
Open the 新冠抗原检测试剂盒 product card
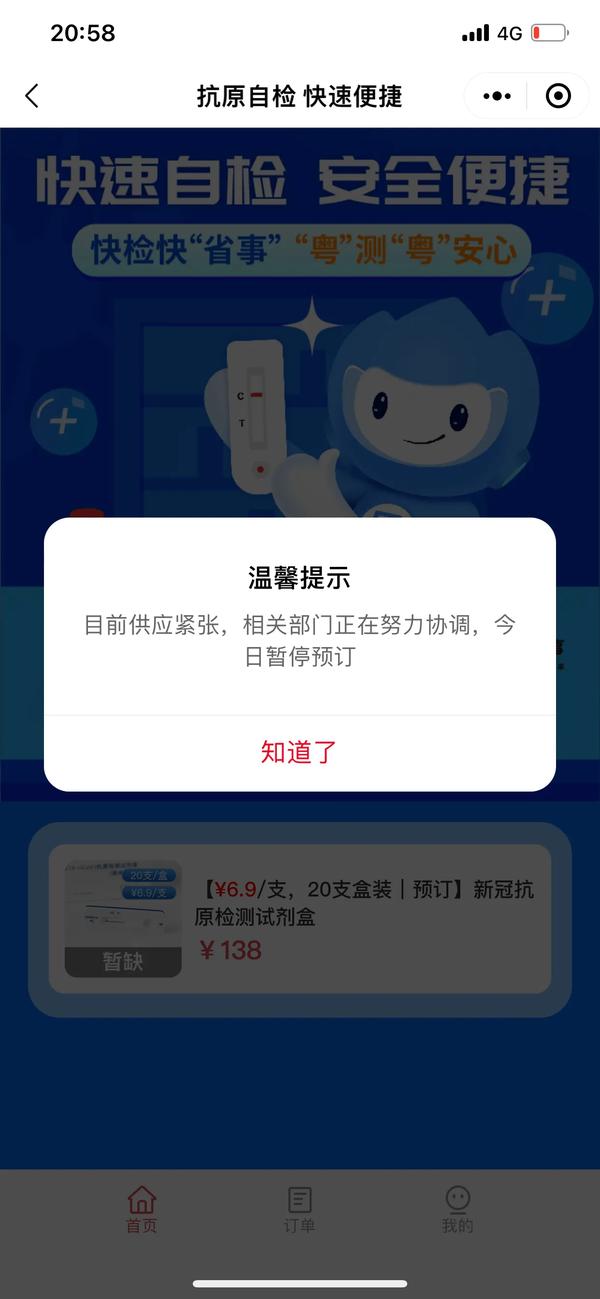[300, 918]
